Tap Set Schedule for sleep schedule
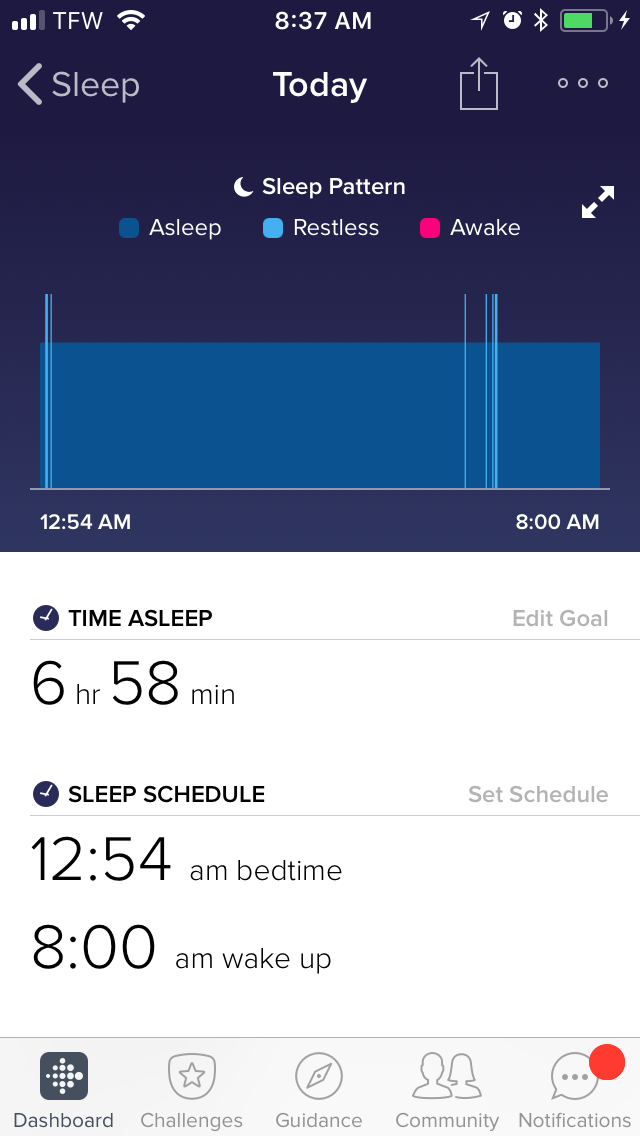The height and width of the screenshot is (1136, 640). [538, 794]
